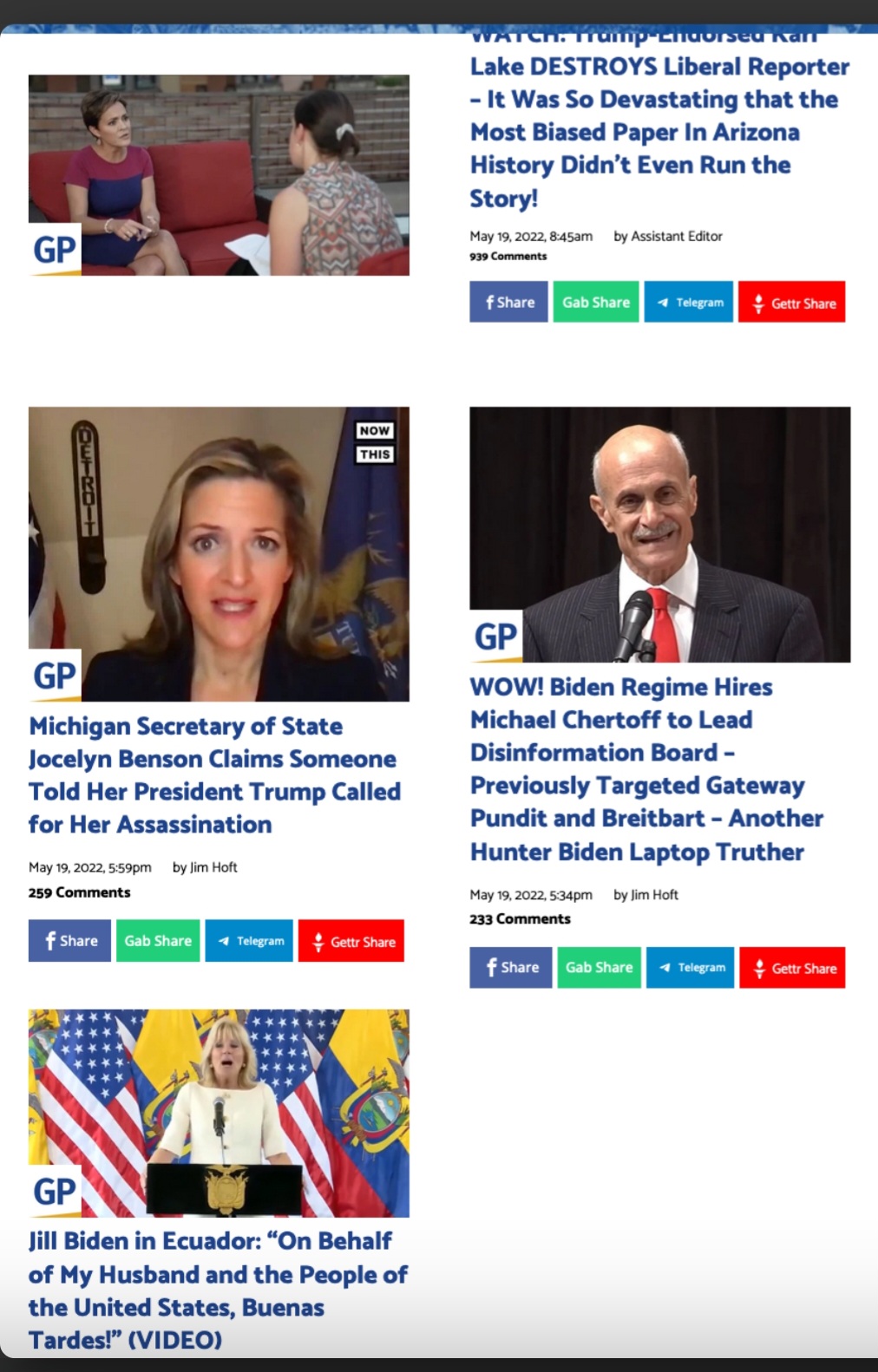The width and height of the screenshot is (878, 1372).
Task: View 233 Comments on the Chertoff article
Action: coord(521,919)
